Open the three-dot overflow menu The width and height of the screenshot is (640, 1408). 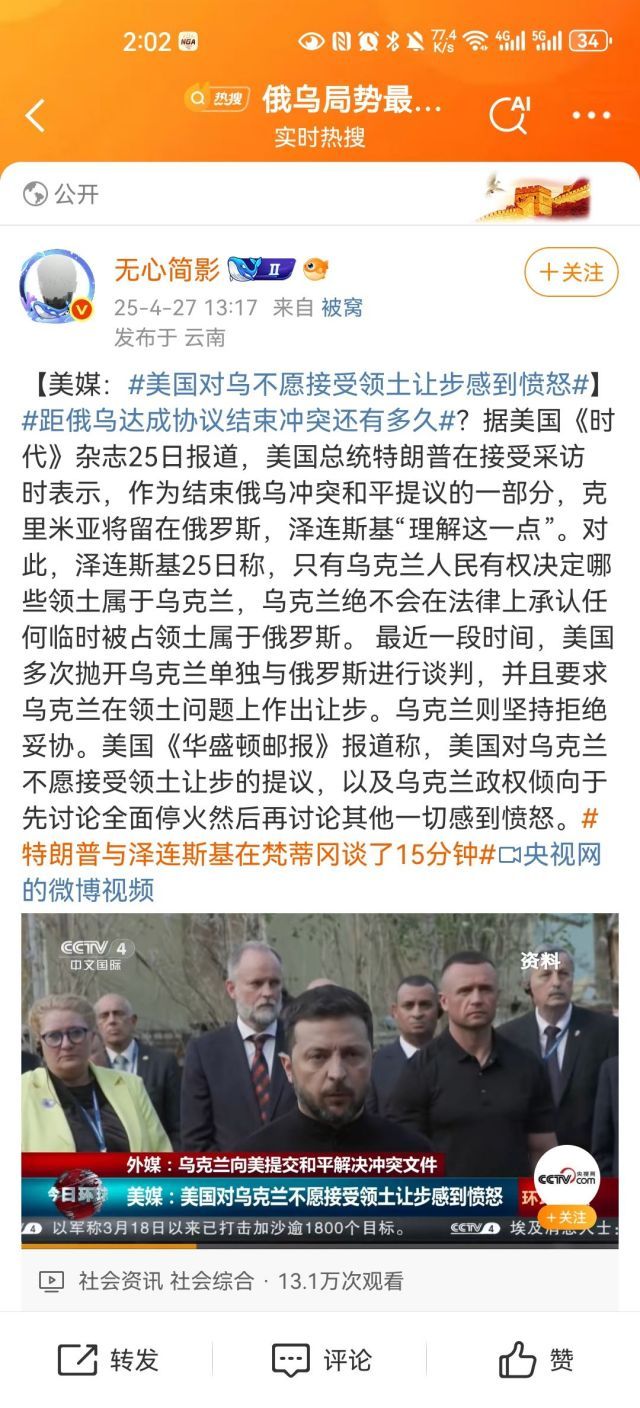591,116
